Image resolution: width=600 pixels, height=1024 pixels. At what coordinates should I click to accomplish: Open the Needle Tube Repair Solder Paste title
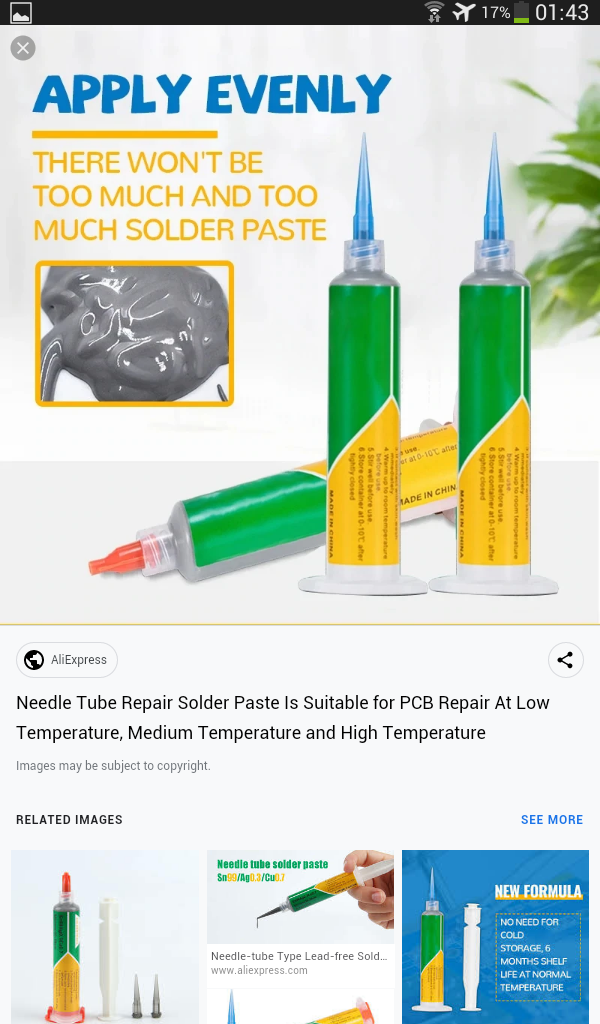283,717
